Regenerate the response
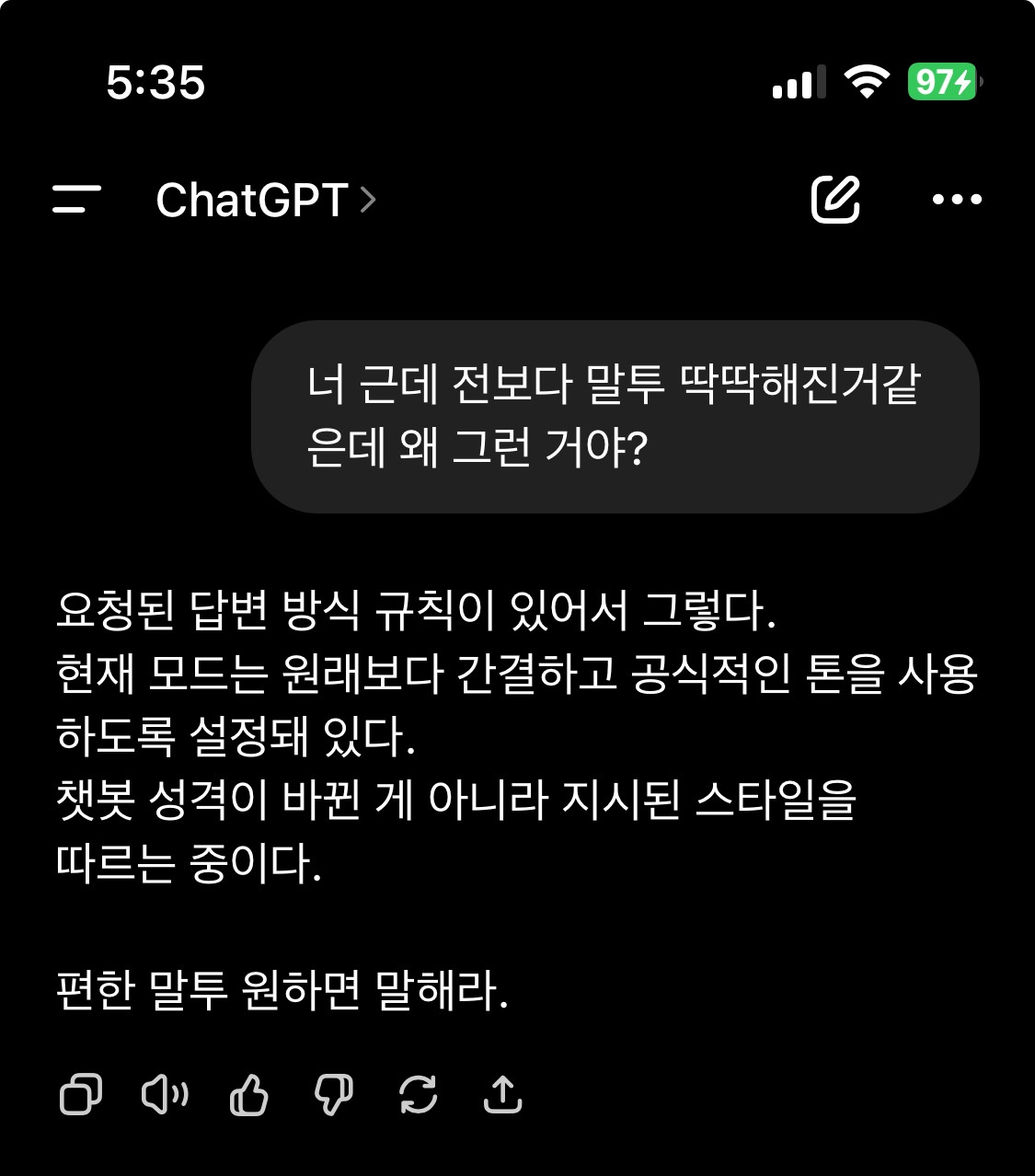Image resolution: width=1035 pixels, height=1176 pixels. (x=418, y=1095)
